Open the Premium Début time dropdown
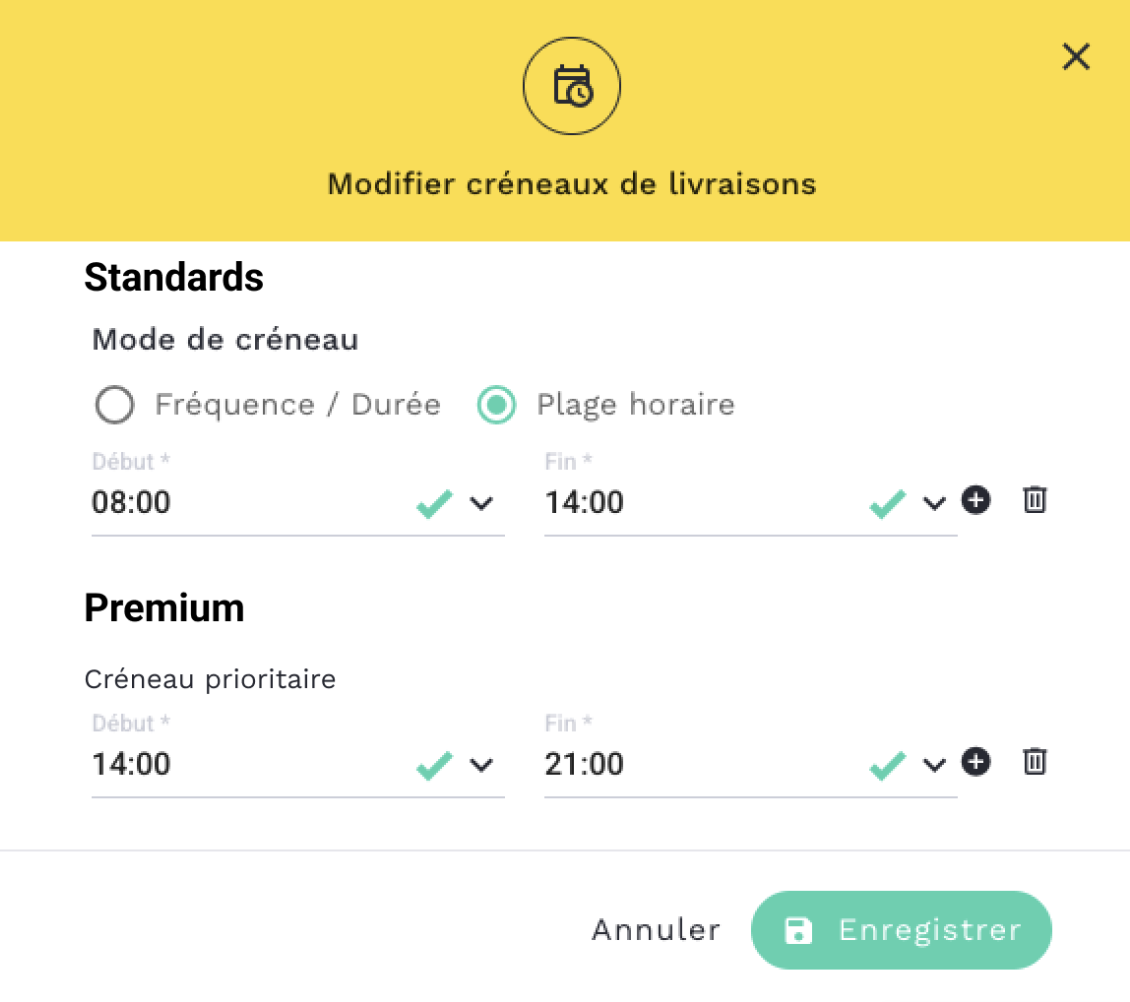 [x=482, y=765]
